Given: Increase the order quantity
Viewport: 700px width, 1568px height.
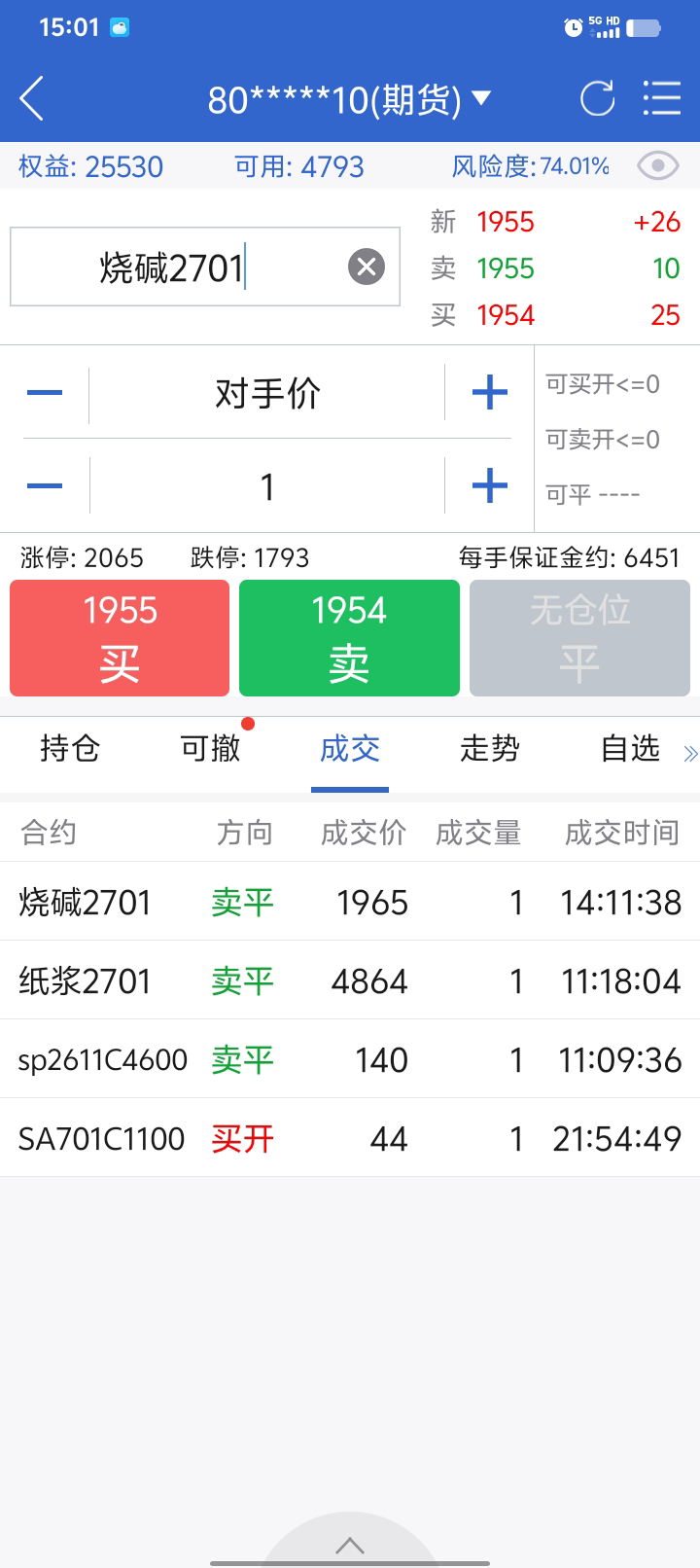Looking at the screenshot, I should click(490, 485).
